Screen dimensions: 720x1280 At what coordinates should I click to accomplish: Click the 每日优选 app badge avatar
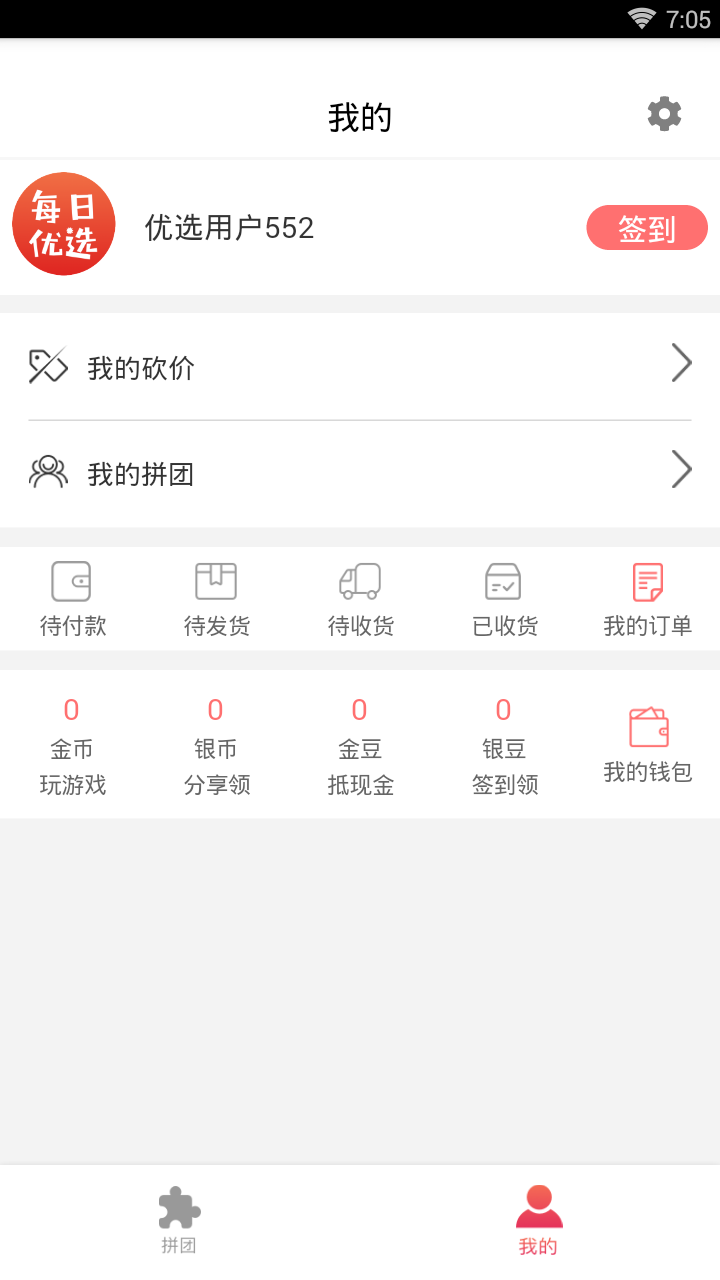pyautogui.click(x=63, y=223)
